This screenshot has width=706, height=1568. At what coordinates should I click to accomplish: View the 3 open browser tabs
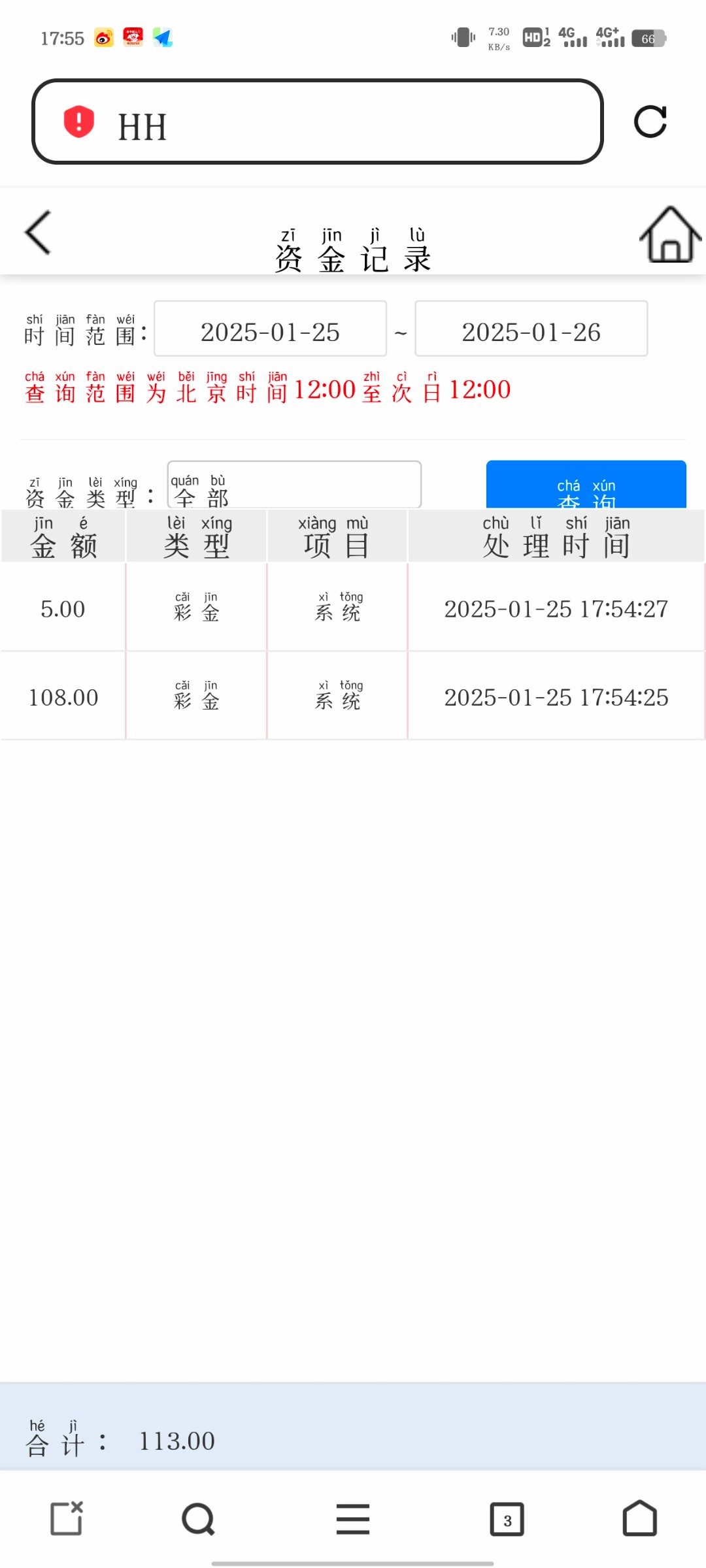tap(507, 1520)
